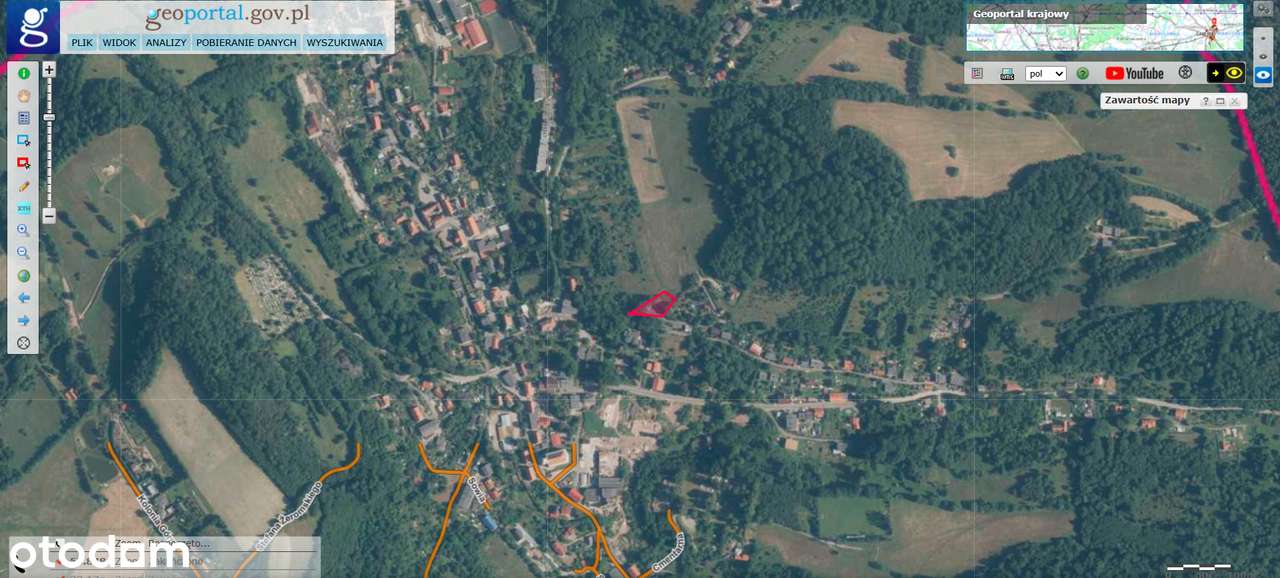Choose the magnifier zoom-in tool

pyautogui.click(x=24, y=230)
